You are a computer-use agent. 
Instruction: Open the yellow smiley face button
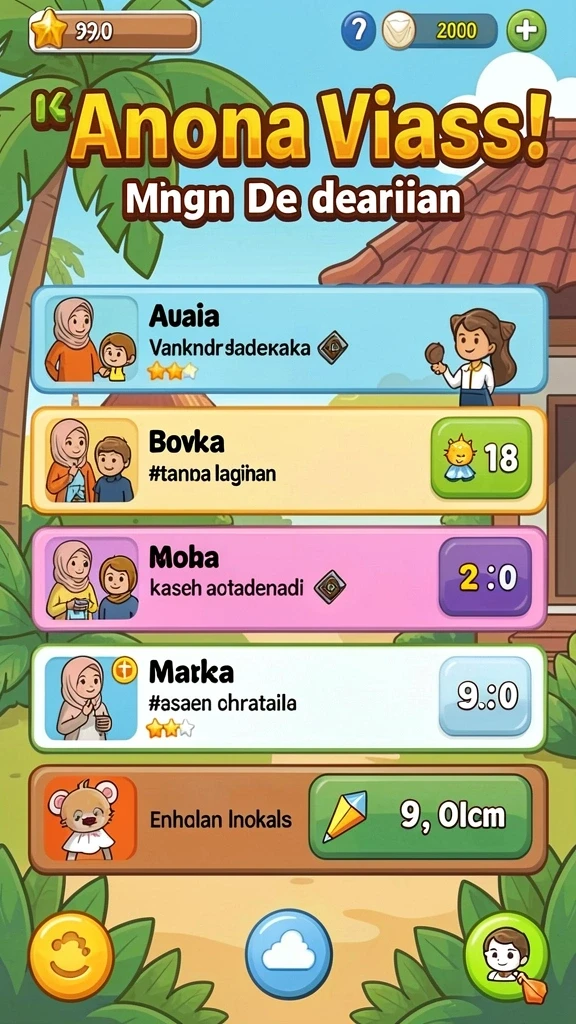point(71,957)
